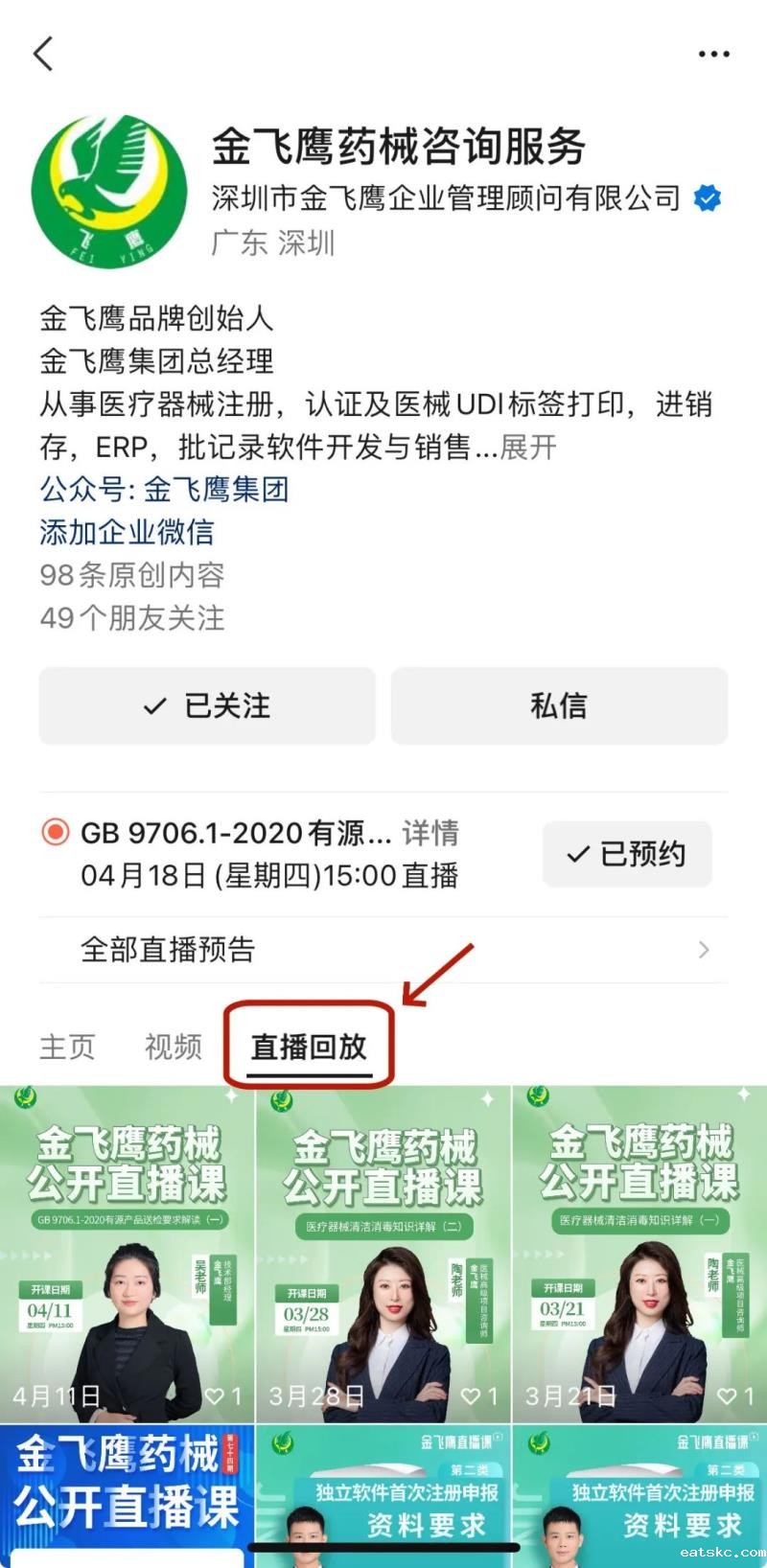Select the 直播回放 tab

tap(309, 1046)
